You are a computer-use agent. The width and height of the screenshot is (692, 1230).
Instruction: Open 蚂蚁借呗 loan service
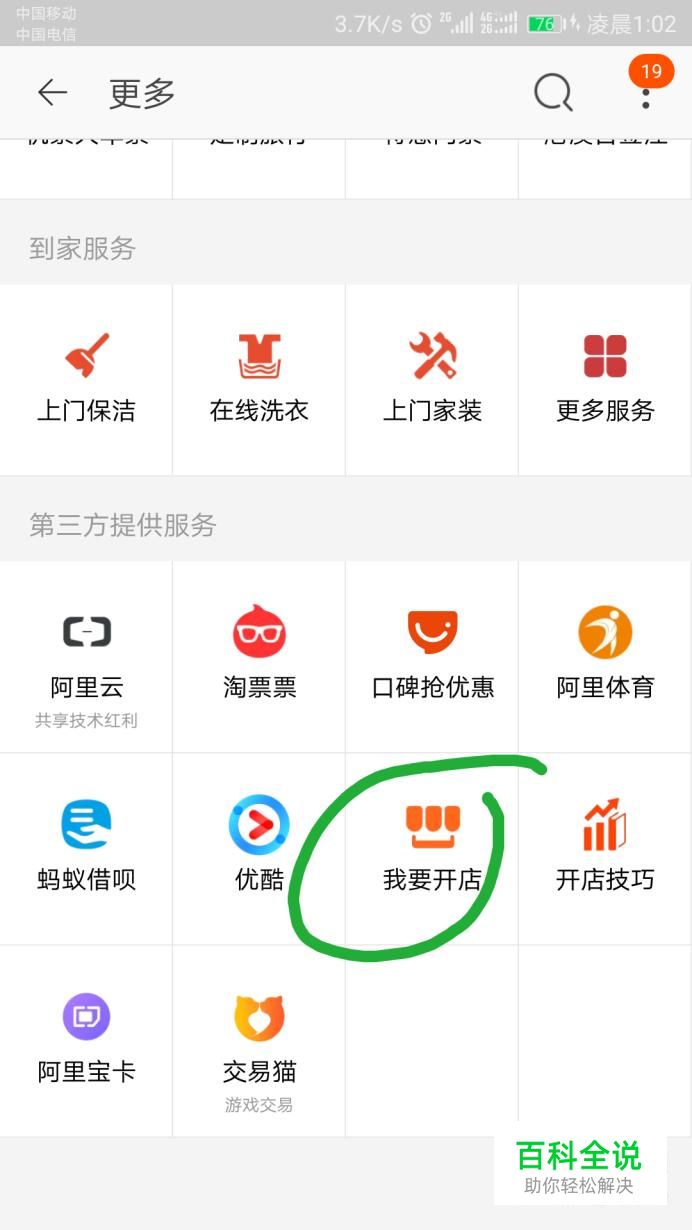pos(86,848)
